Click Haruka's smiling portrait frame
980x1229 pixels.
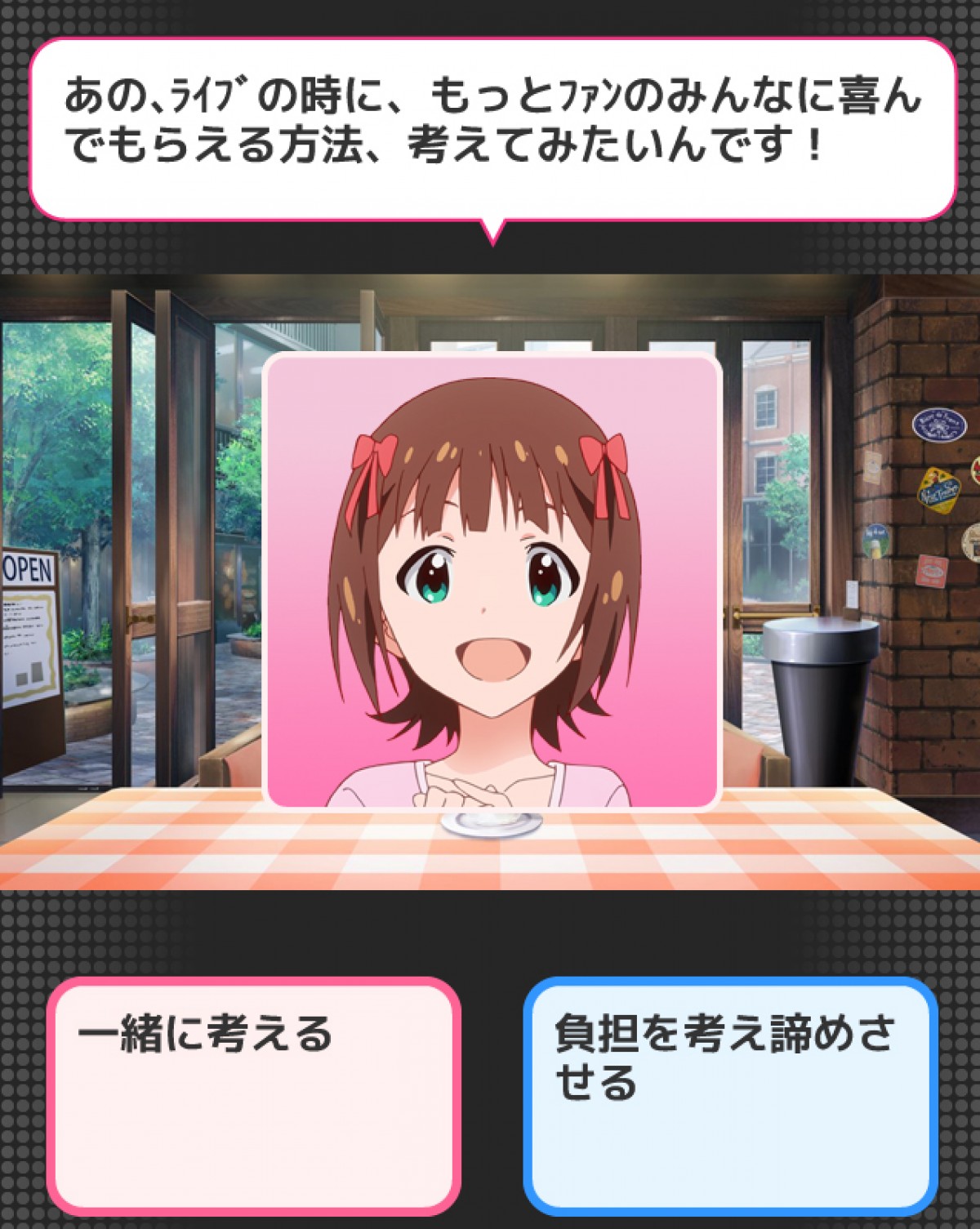[490, 584]
